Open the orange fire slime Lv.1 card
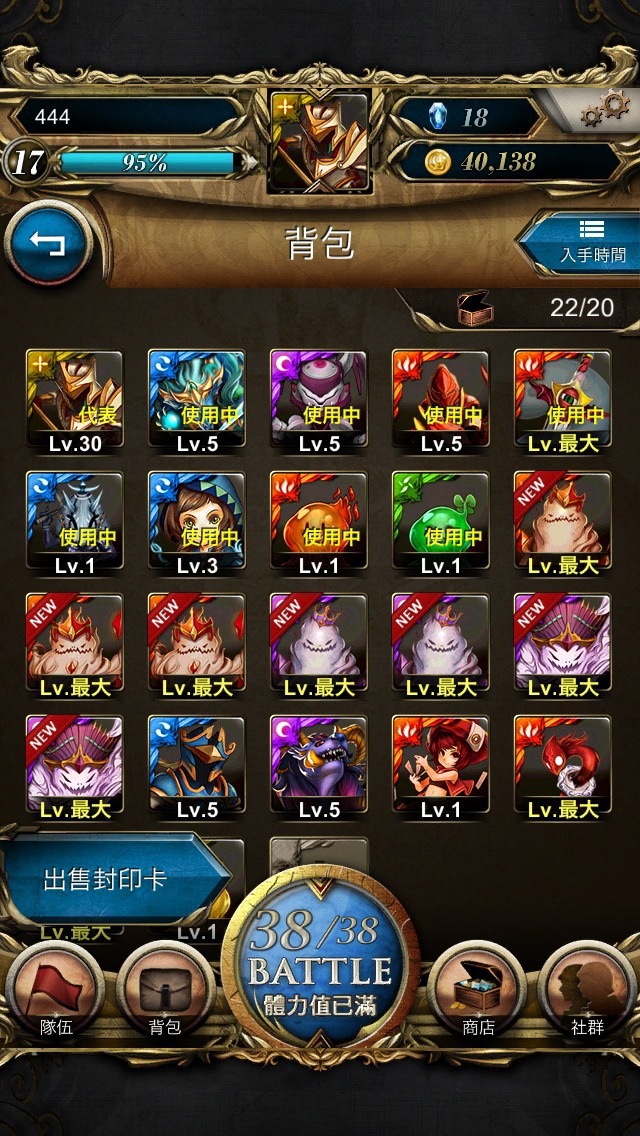 tap(319, 523)
